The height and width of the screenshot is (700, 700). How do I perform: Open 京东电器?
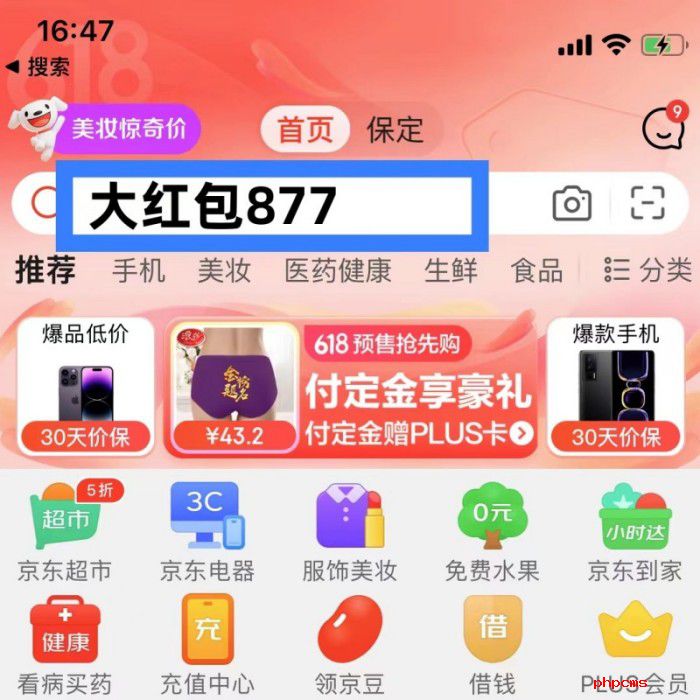pos(207,530)
